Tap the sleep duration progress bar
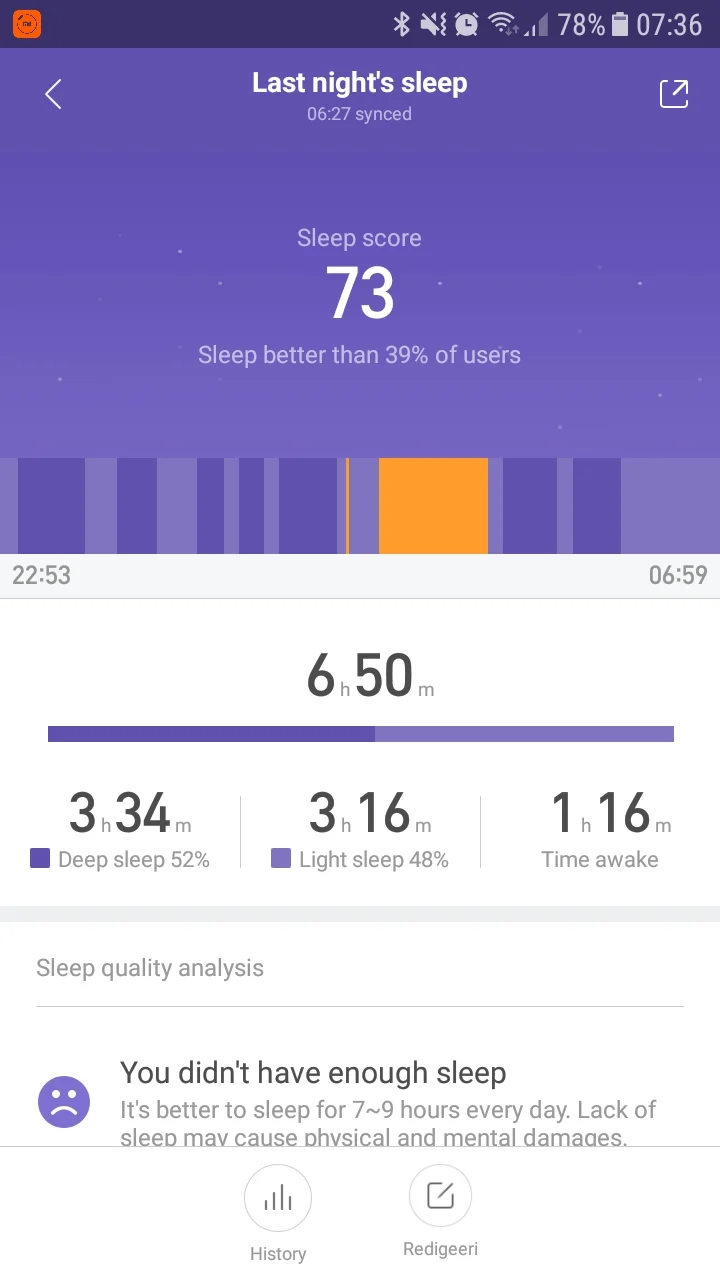 click(360, 733)
